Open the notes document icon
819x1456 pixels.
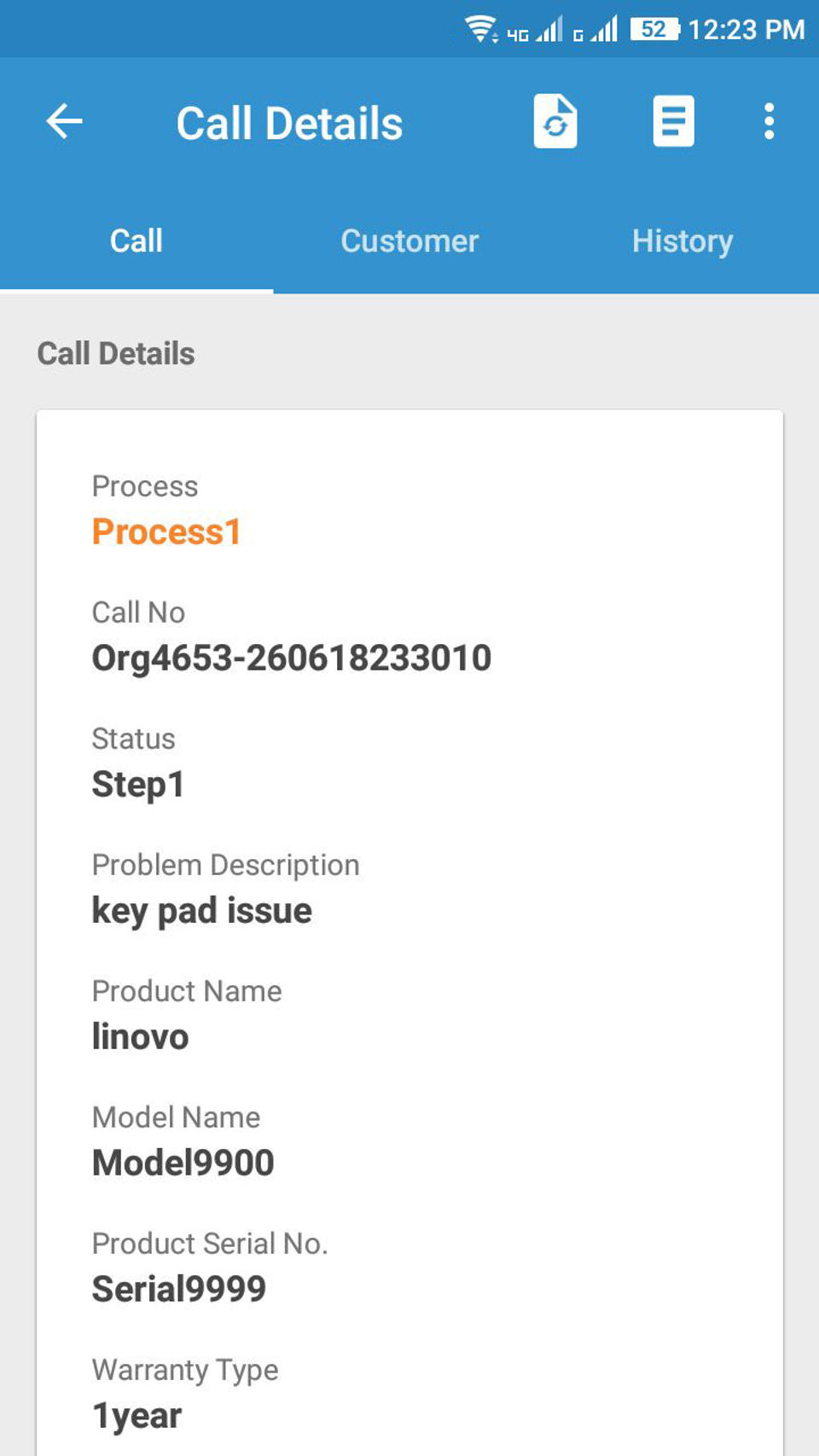click(x=673, y=122)
